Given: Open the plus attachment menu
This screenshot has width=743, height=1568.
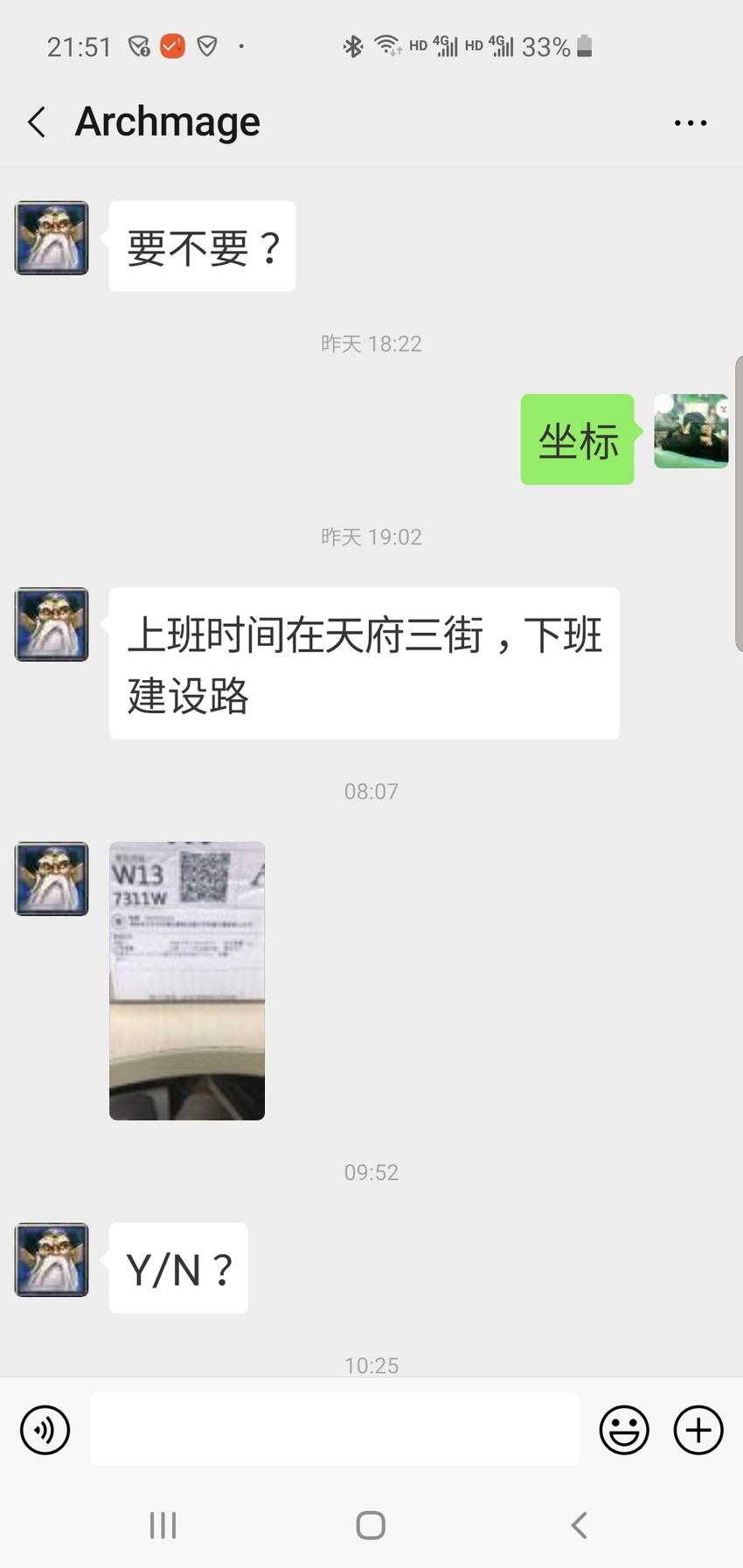Looking at the screenshot, I should [x=698, y=1430].
